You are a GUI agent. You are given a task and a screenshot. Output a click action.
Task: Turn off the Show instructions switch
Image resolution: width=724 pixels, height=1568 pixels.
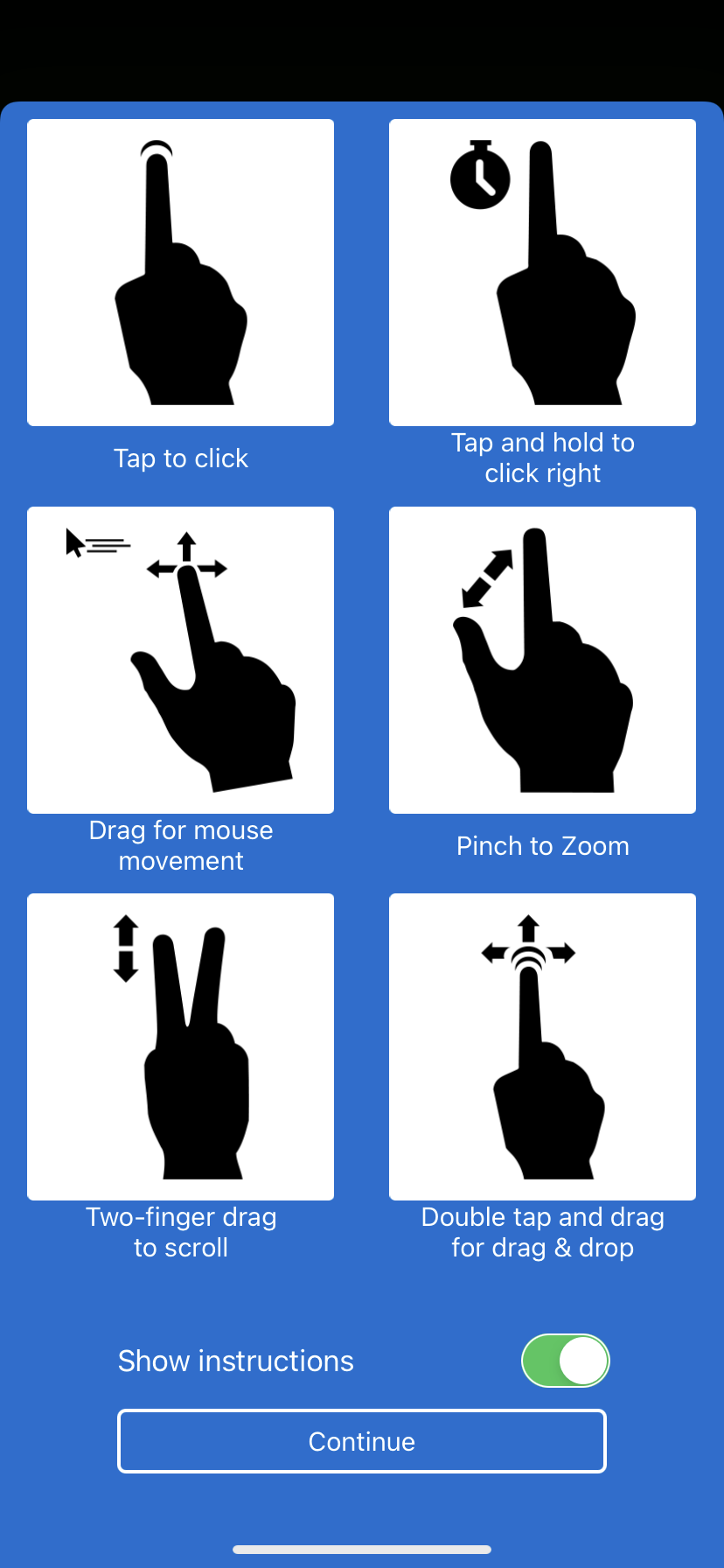tap(565, 1361)
